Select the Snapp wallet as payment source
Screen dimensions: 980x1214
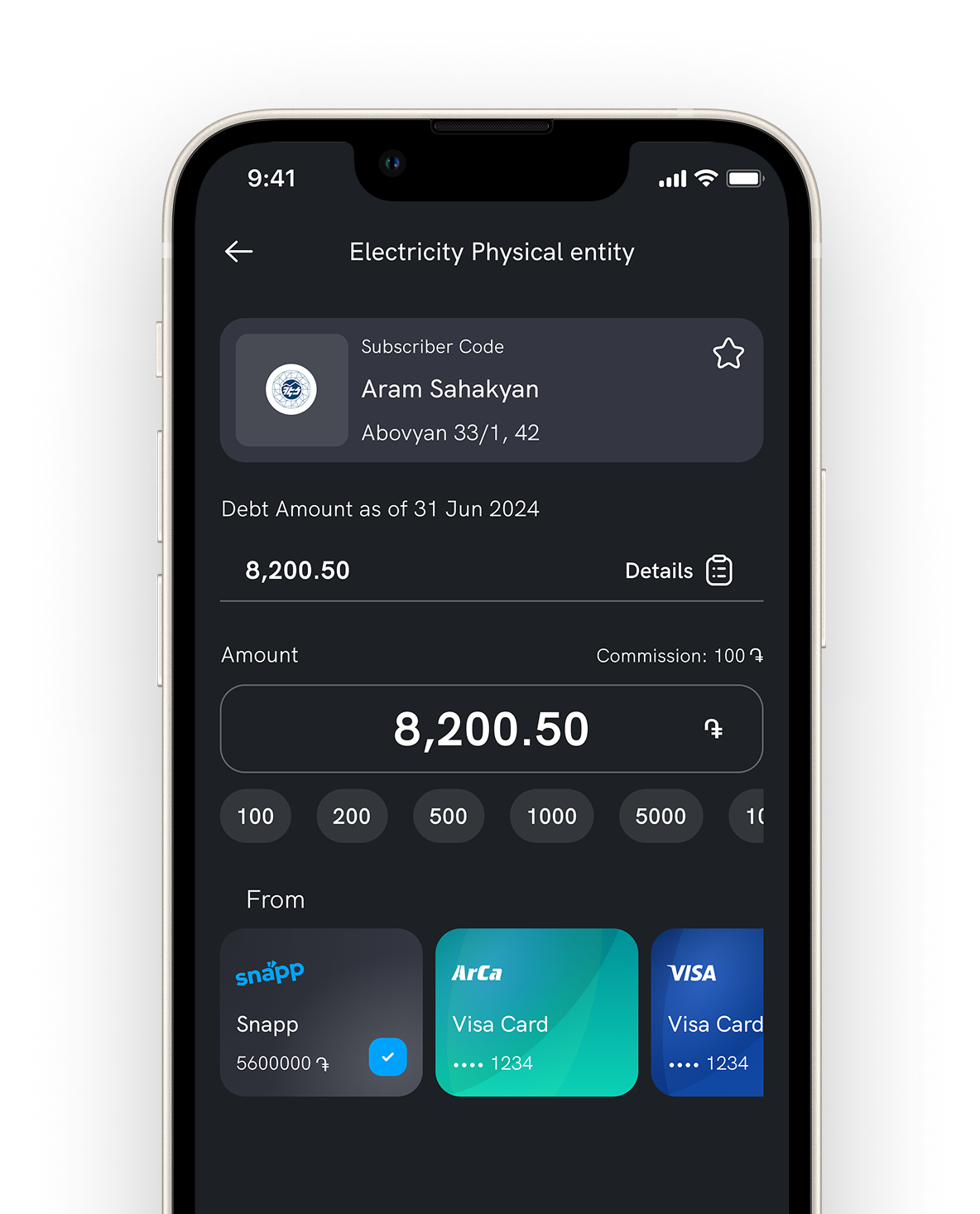321,1012
